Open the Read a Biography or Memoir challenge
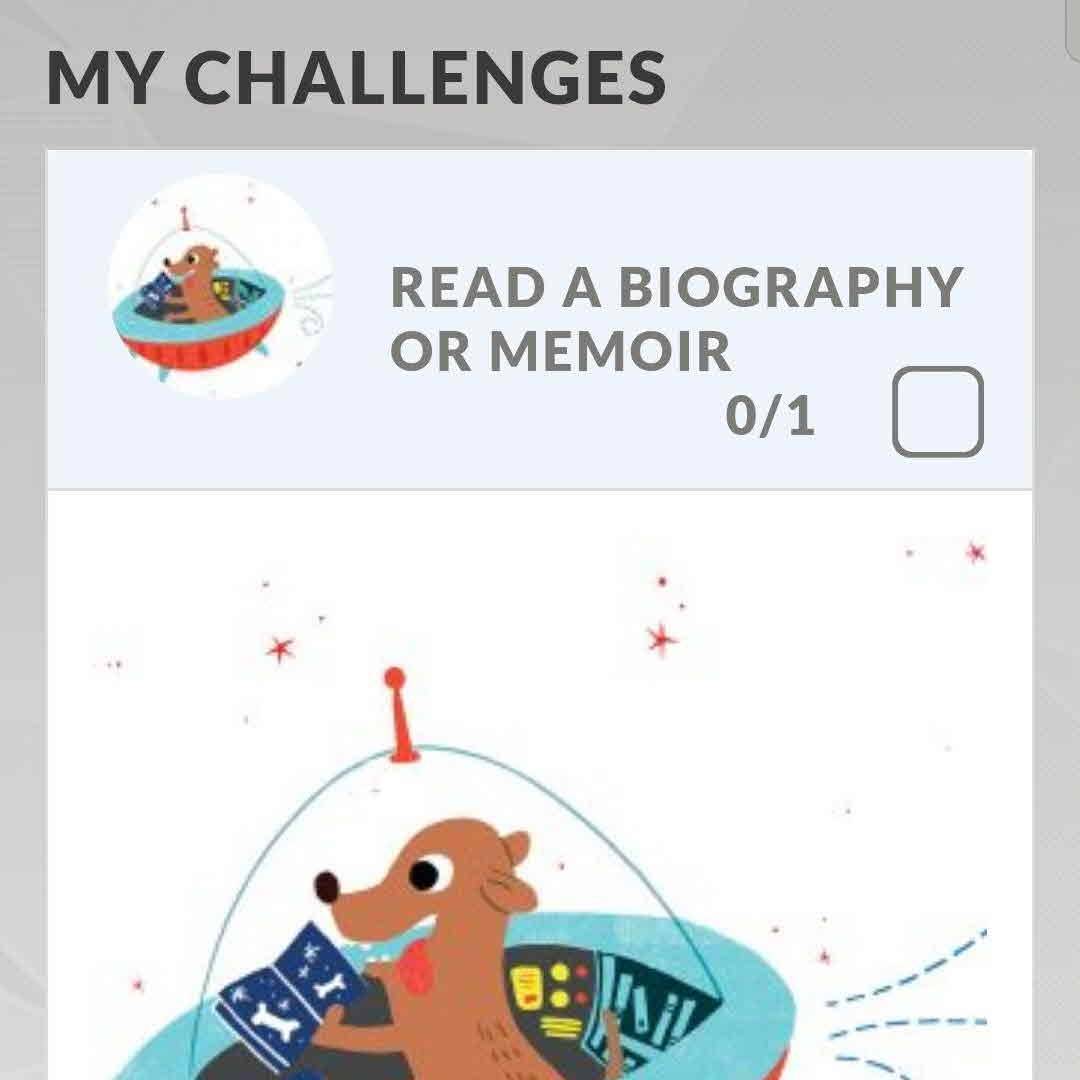 [x=675, y=317]
